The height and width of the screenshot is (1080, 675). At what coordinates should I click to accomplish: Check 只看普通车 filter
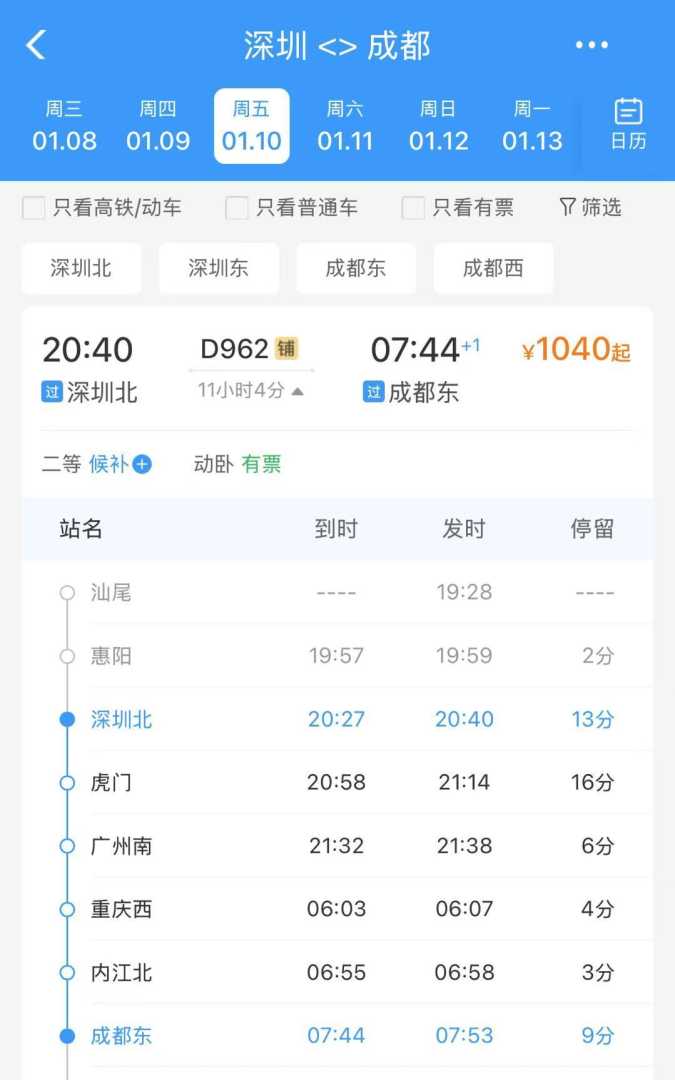[x=237, y=208]
